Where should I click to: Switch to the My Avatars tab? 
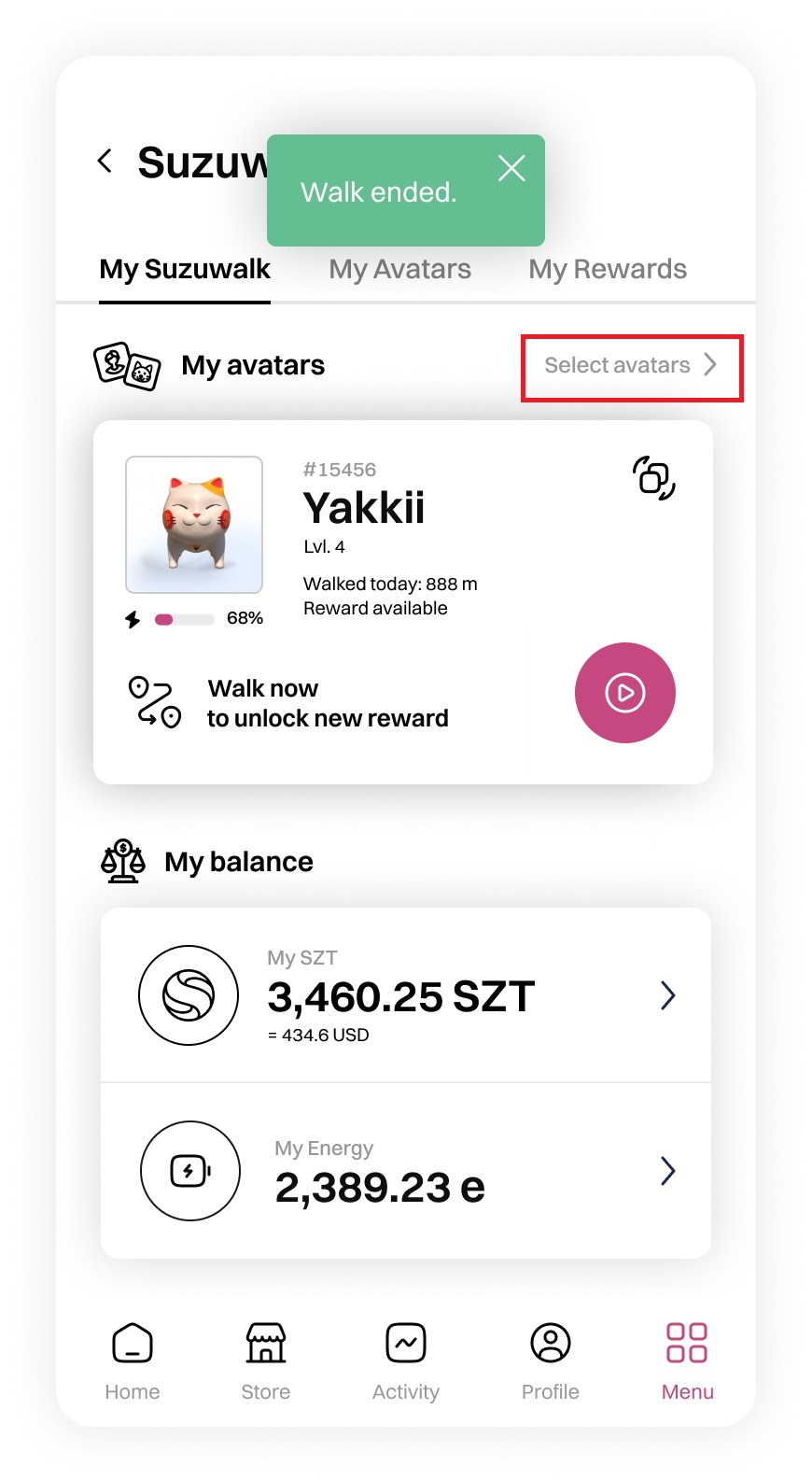tap(399, 269)
